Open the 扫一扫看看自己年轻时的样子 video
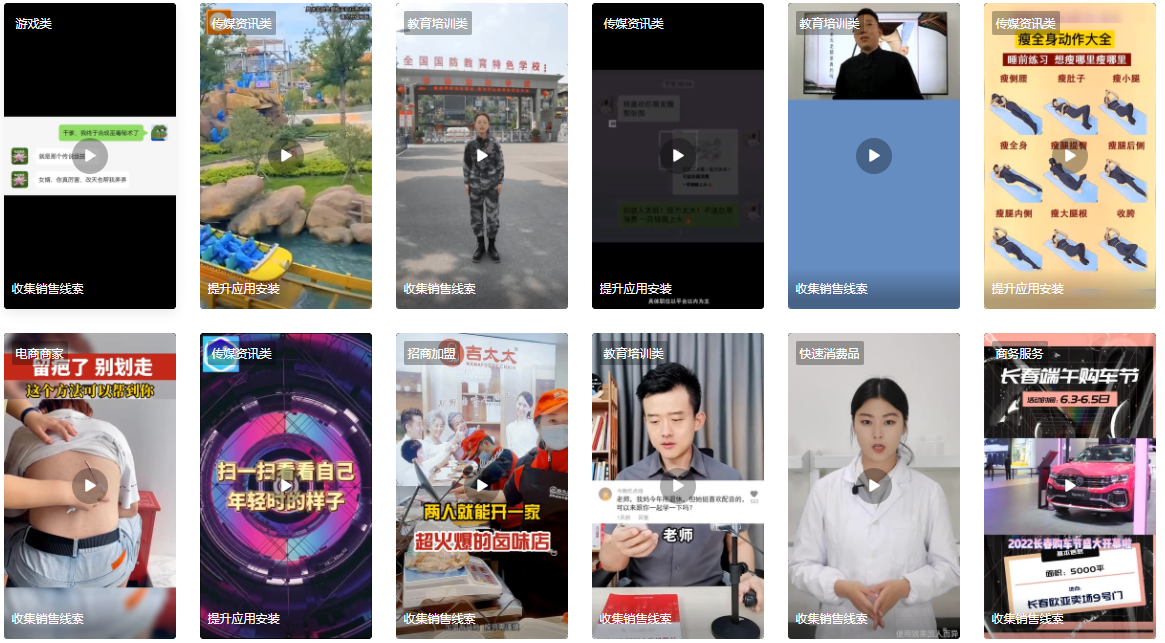The width and height of the screenshot is (1165, 643). [286, 486]
